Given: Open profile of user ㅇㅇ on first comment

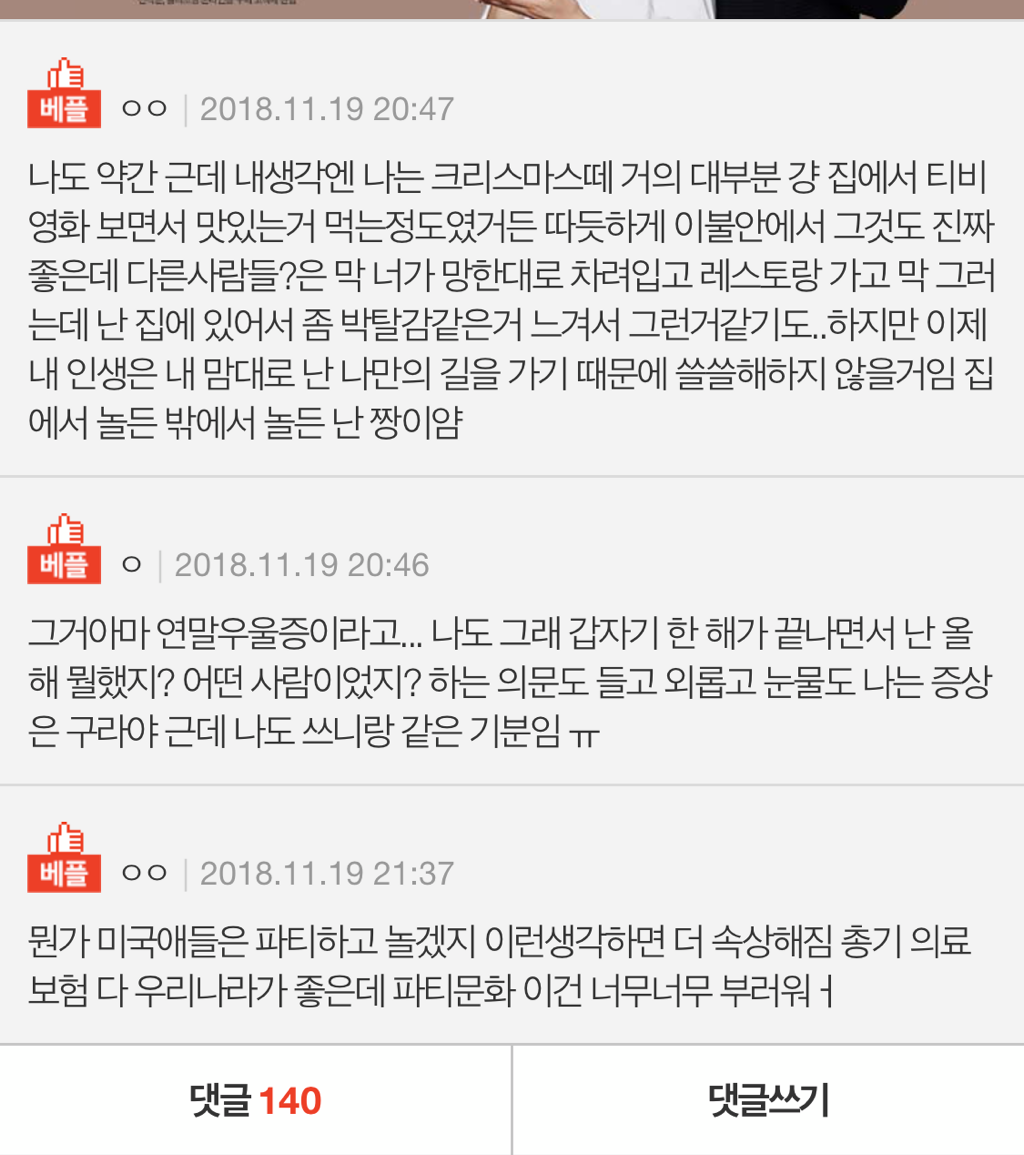Looking at the screenshot, I should [x=143, y=107].
